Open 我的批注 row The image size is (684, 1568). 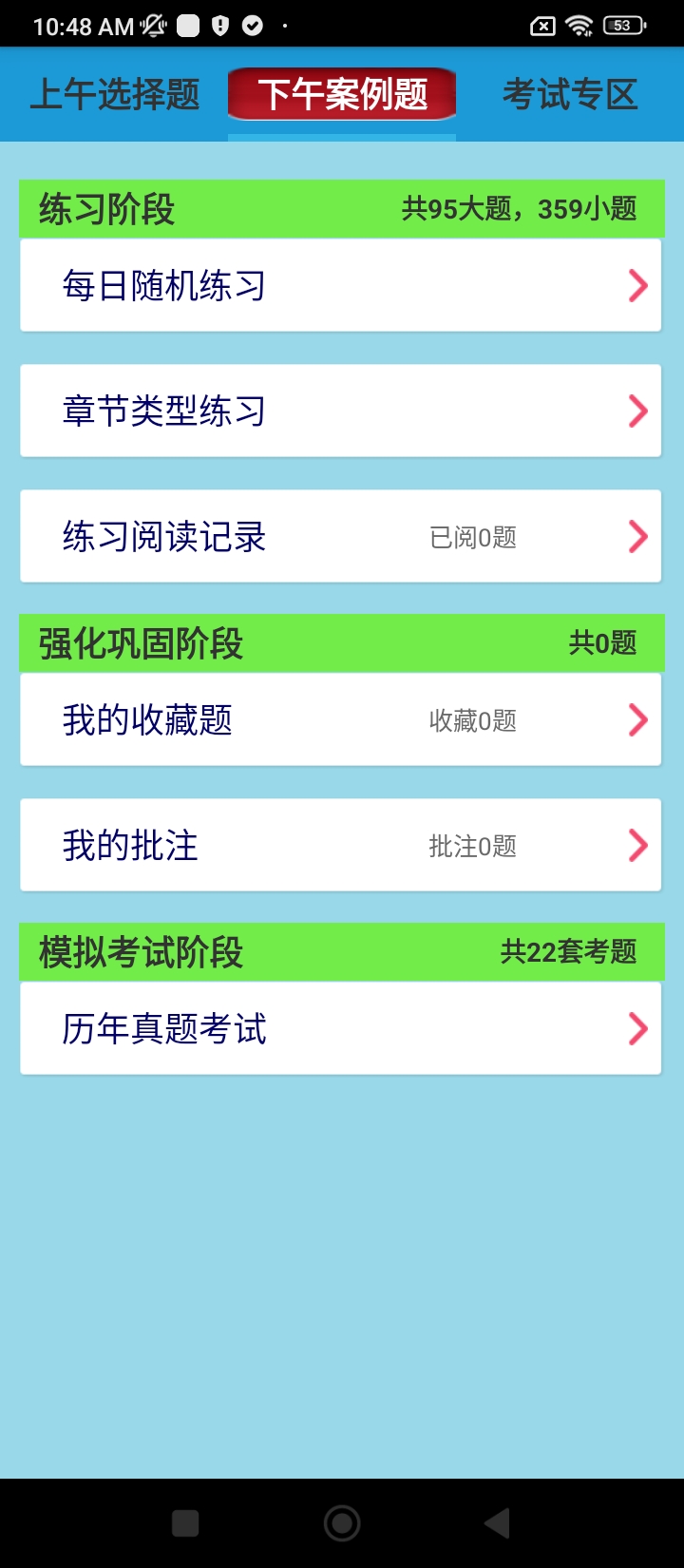(x=340, y=845)
